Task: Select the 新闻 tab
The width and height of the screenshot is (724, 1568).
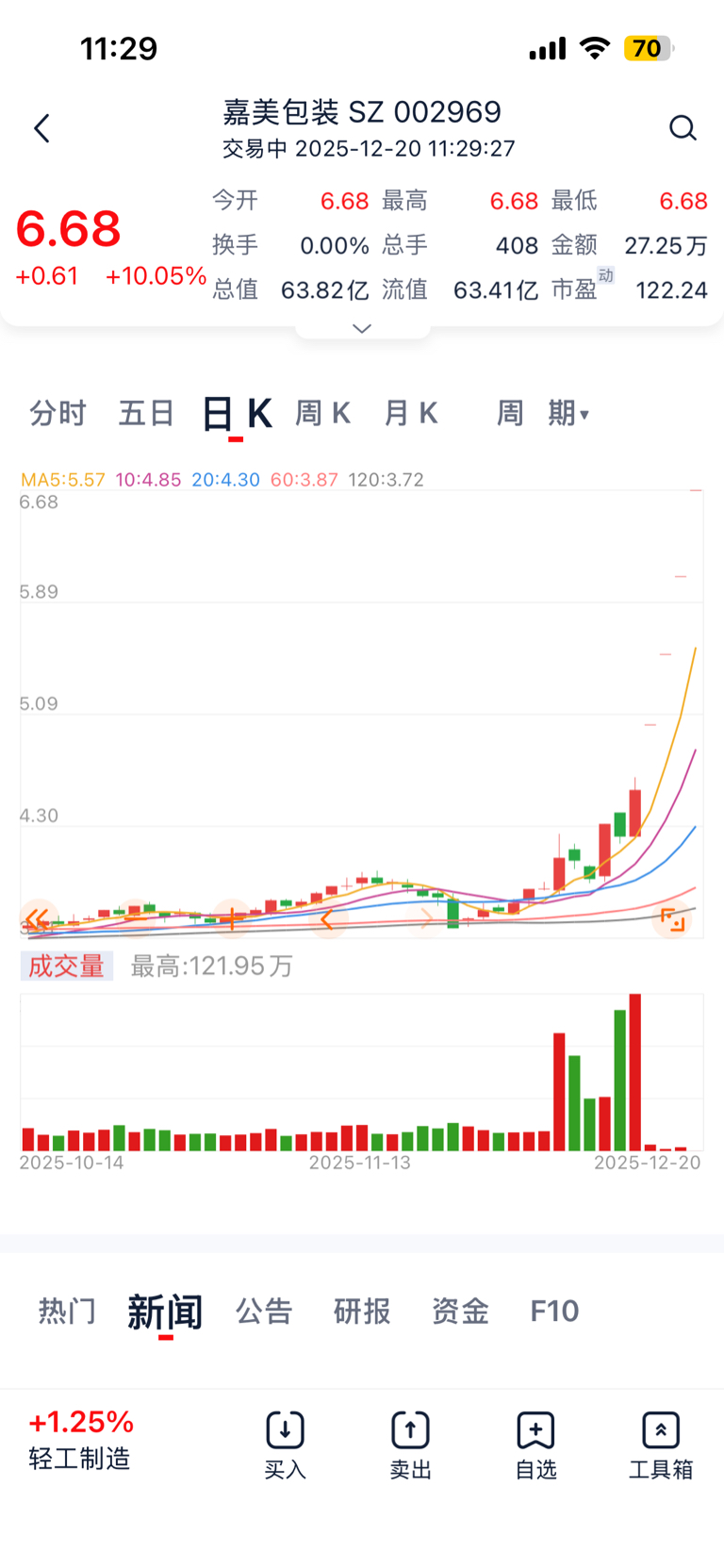Action: pos(165,1311)
